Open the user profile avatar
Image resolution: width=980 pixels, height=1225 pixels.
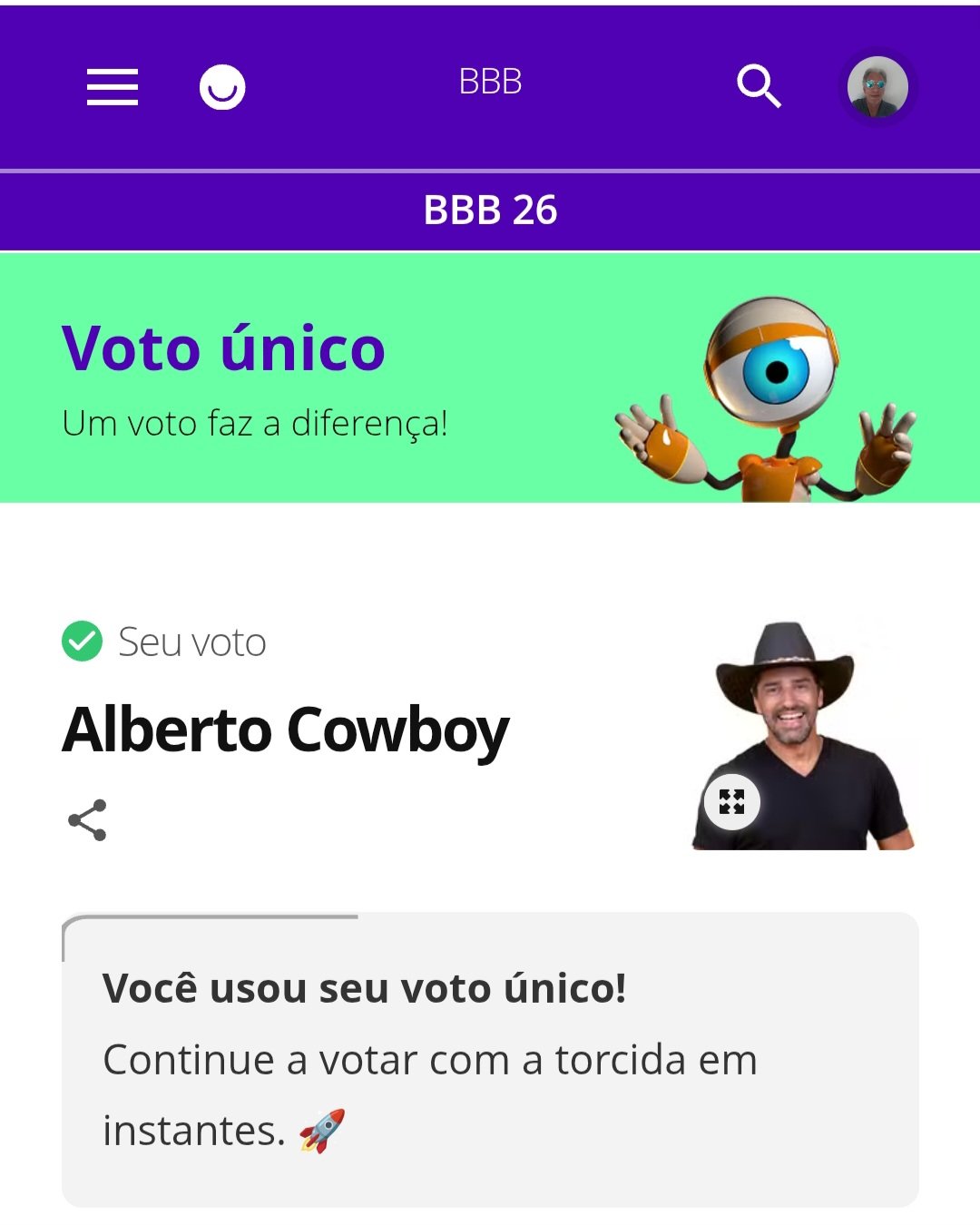coord(877,87)
